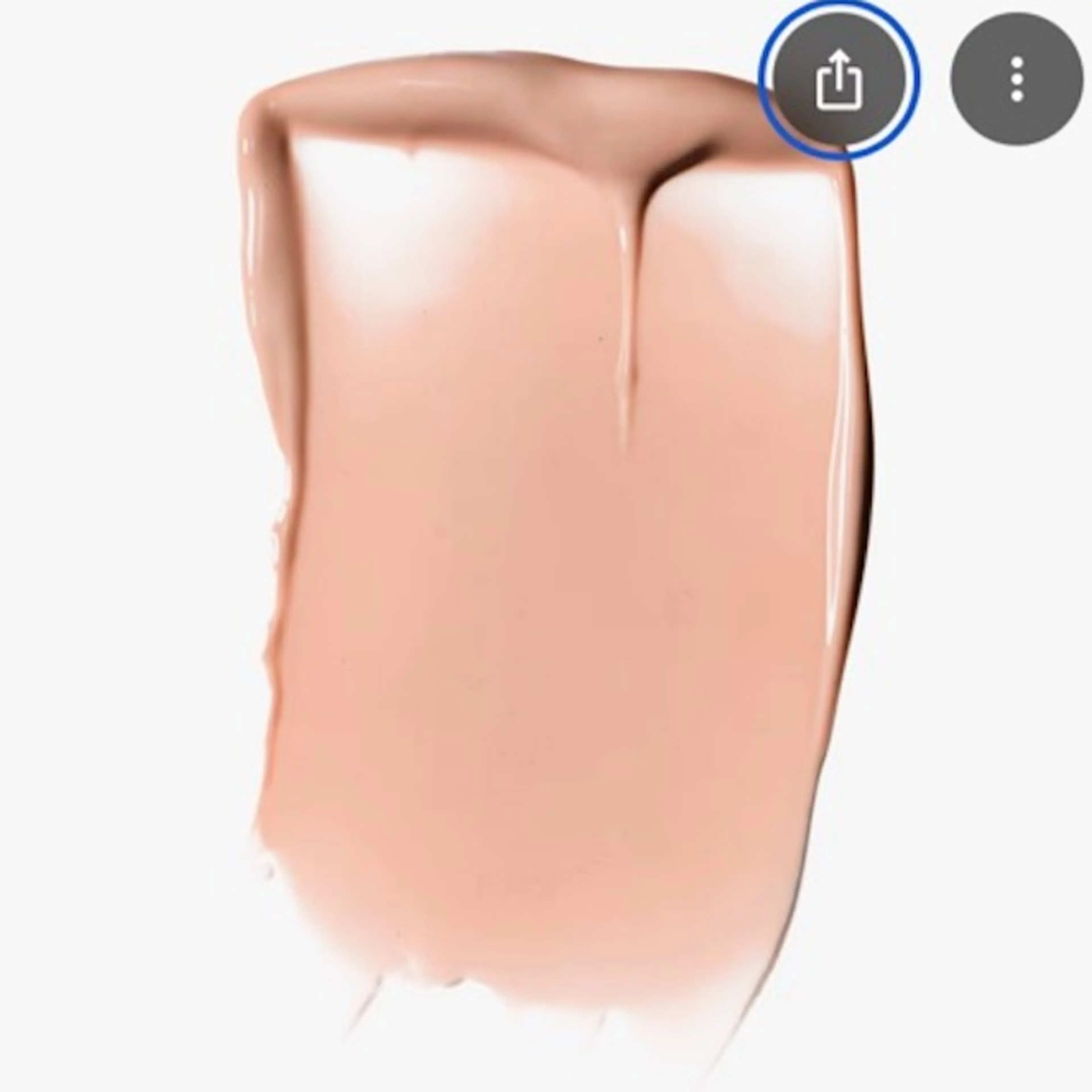Open the three-dot overflow menu

[1017, 79]
